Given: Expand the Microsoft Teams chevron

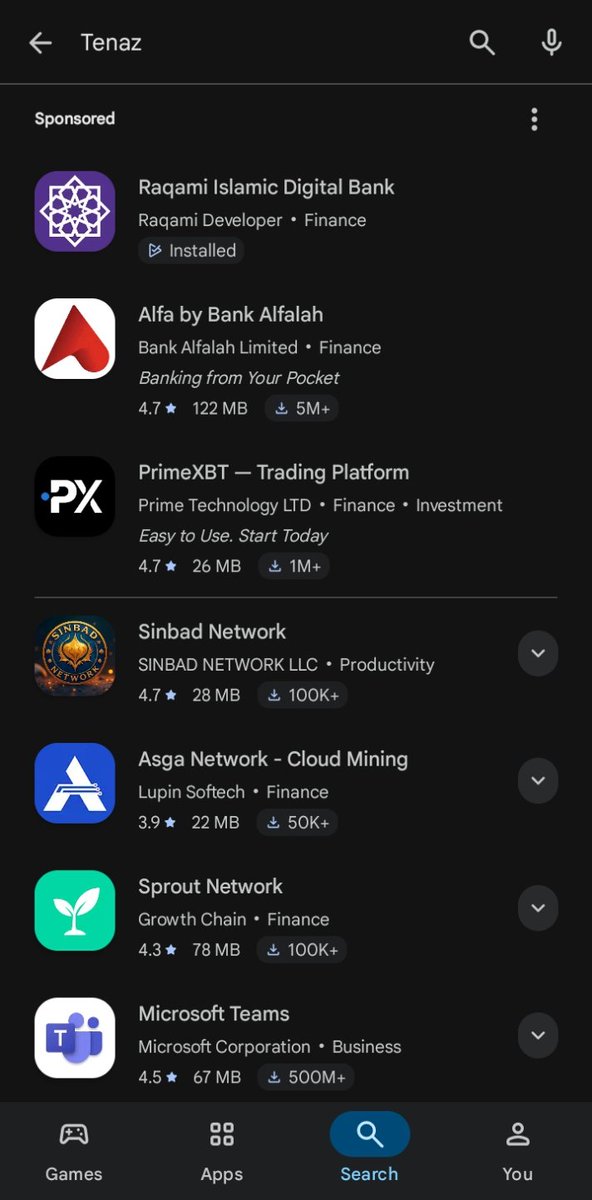Looking at the screenshot, I should click(x=538, y=1035).
